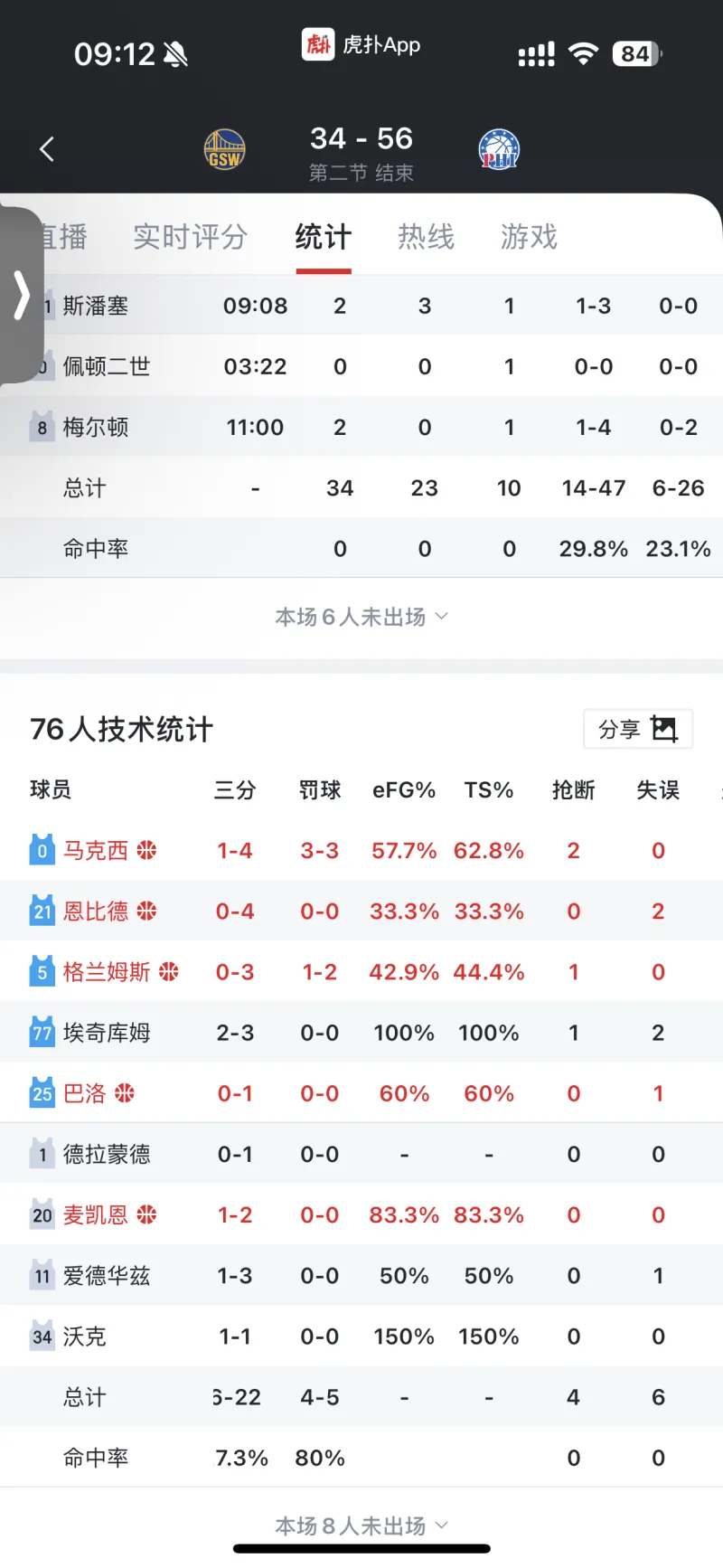Open the side drawer handle arrow
723x1568 pixels.
(x=22, y=296)
